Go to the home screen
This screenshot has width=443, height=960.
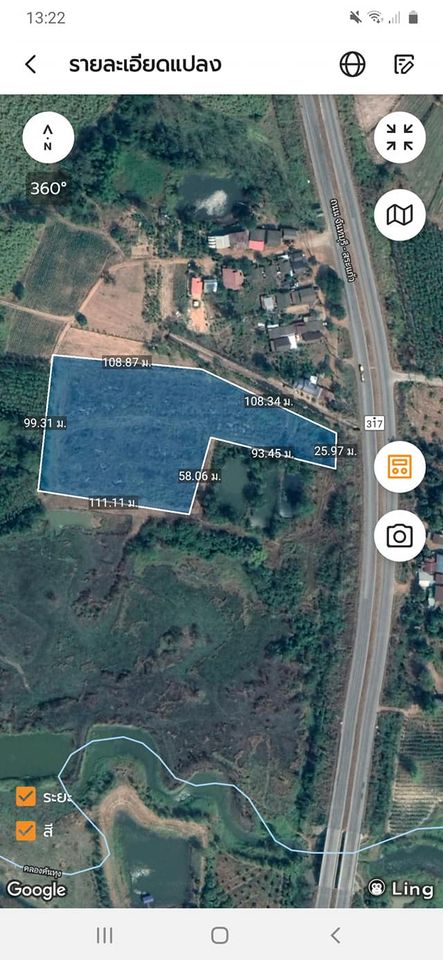(x=220, y=935)
